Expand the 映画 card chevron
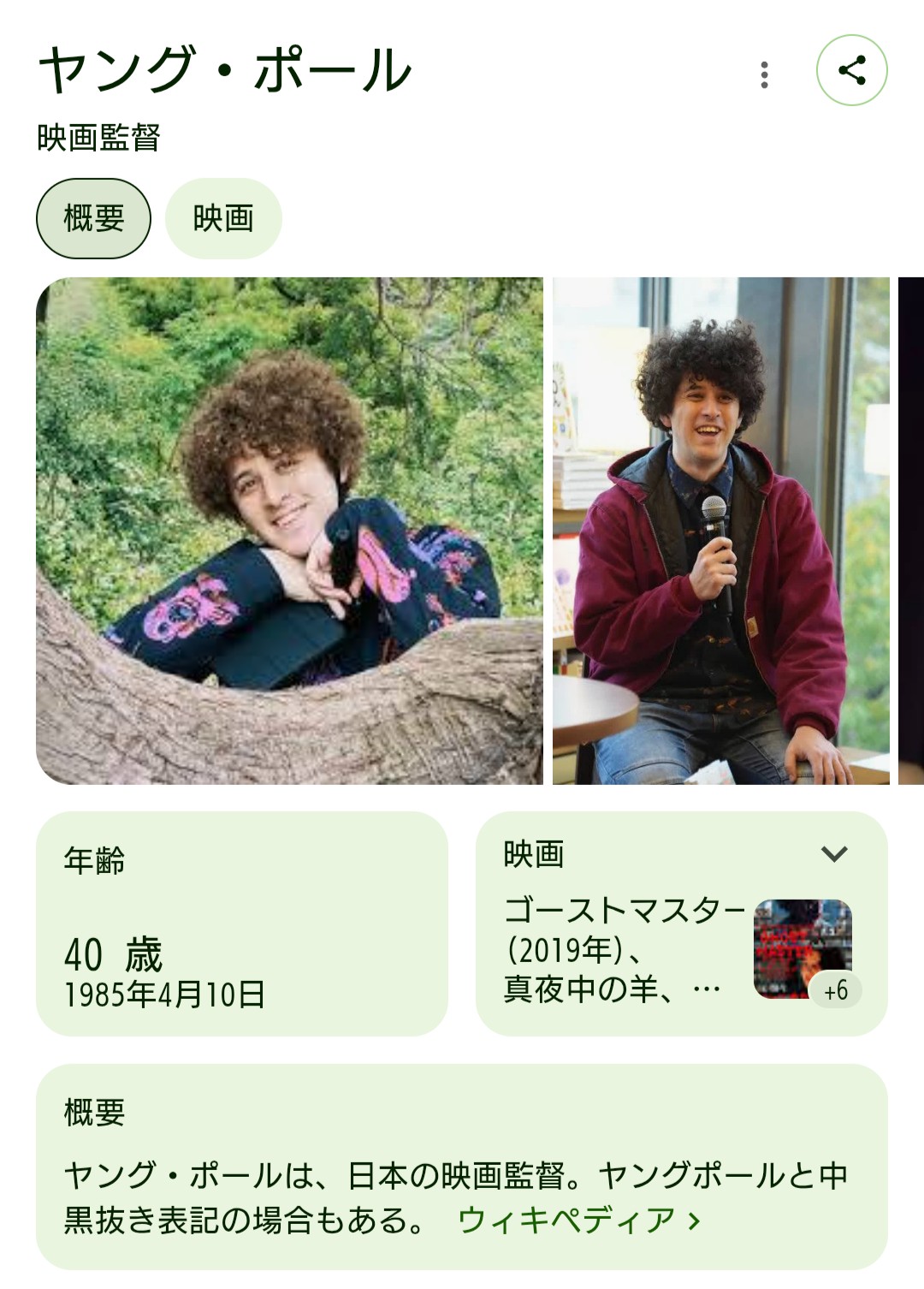Viewport: 924px width, 1289px height. point(834,853)
